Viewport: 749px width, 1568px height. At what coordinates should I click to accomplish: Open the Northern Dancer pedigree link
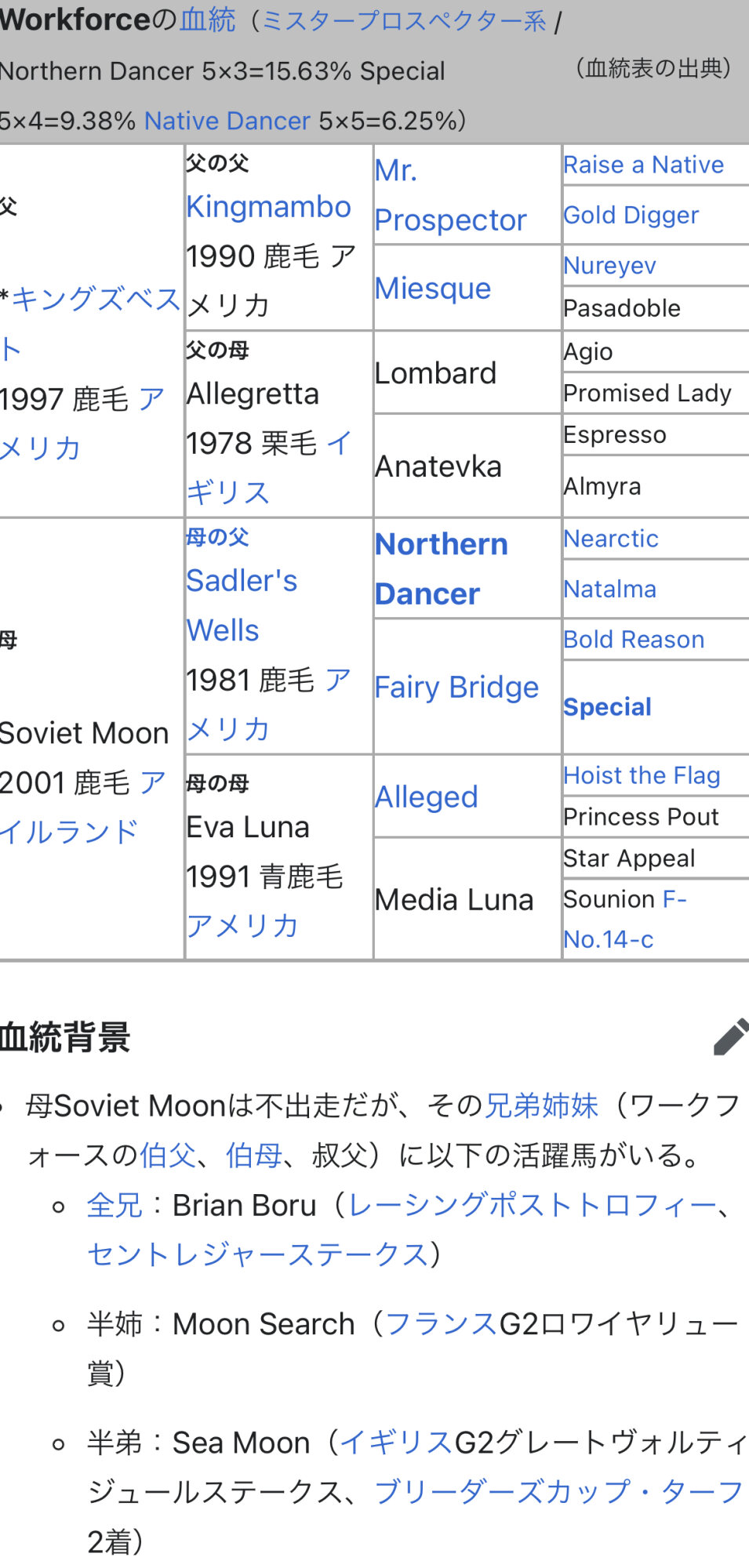tap(442, 569)
